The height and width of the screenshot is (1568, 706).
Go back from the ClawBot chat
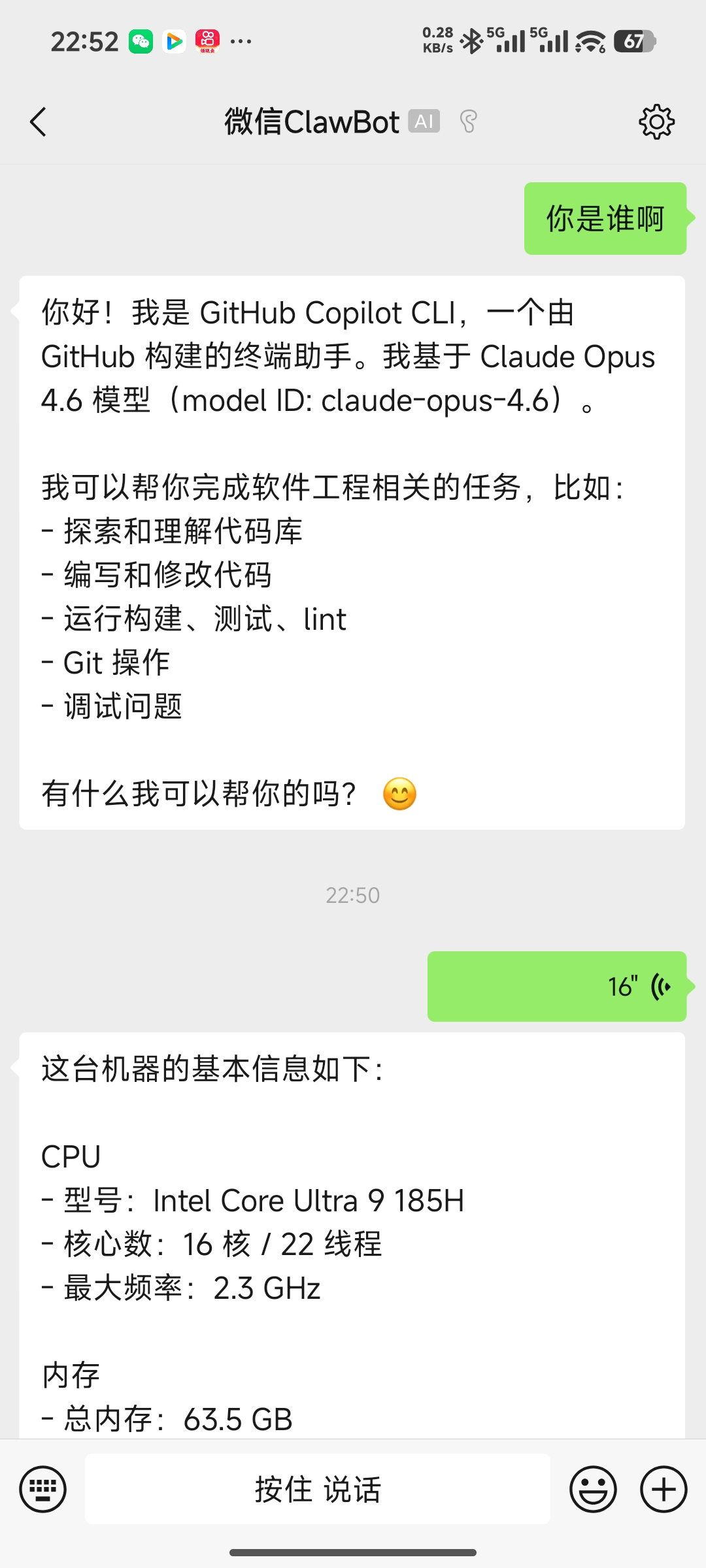pyautogui.click(x=39, y=122)
